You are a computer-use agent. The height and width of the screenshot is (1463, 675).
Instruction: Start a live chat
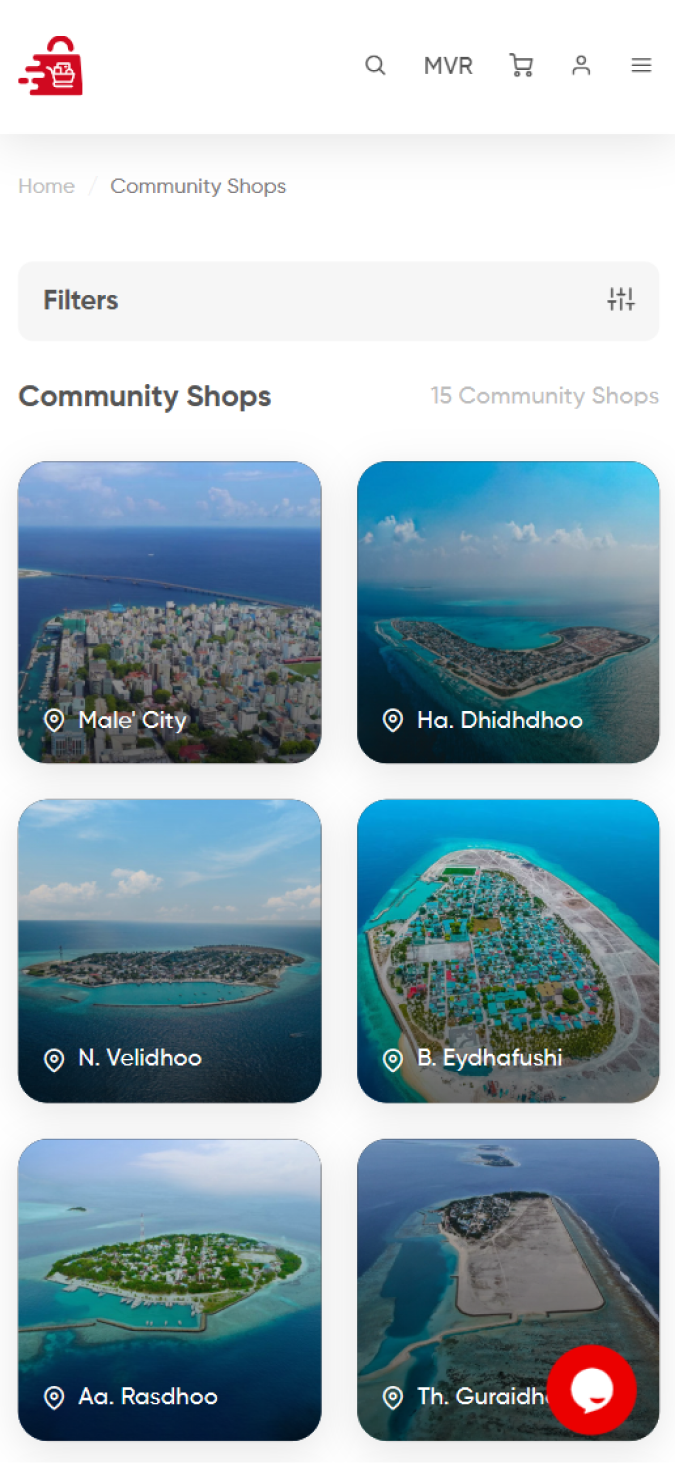(591, 1390)
